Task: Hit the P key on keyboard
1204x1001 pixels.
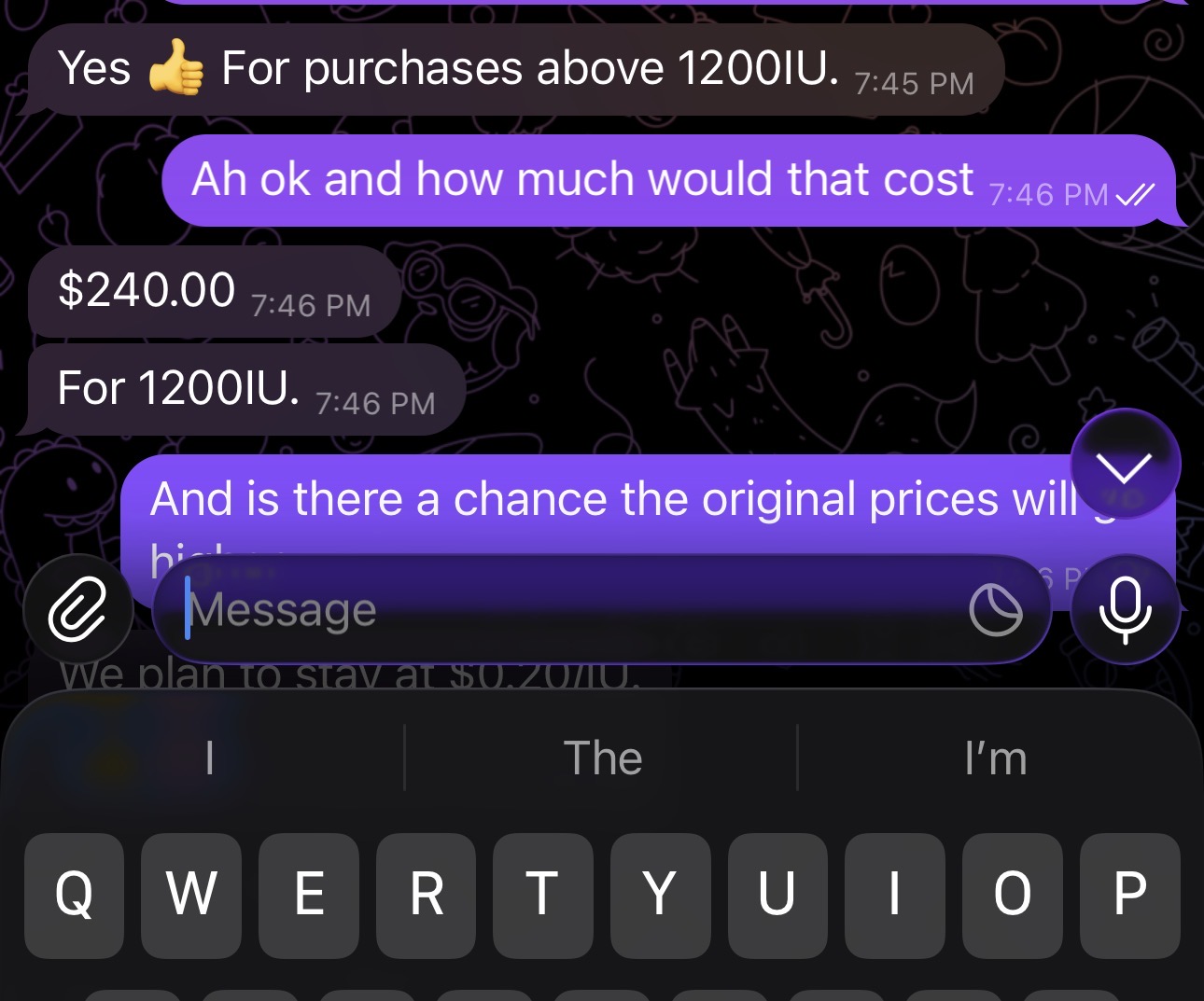Action: (x=1129, y=895)
